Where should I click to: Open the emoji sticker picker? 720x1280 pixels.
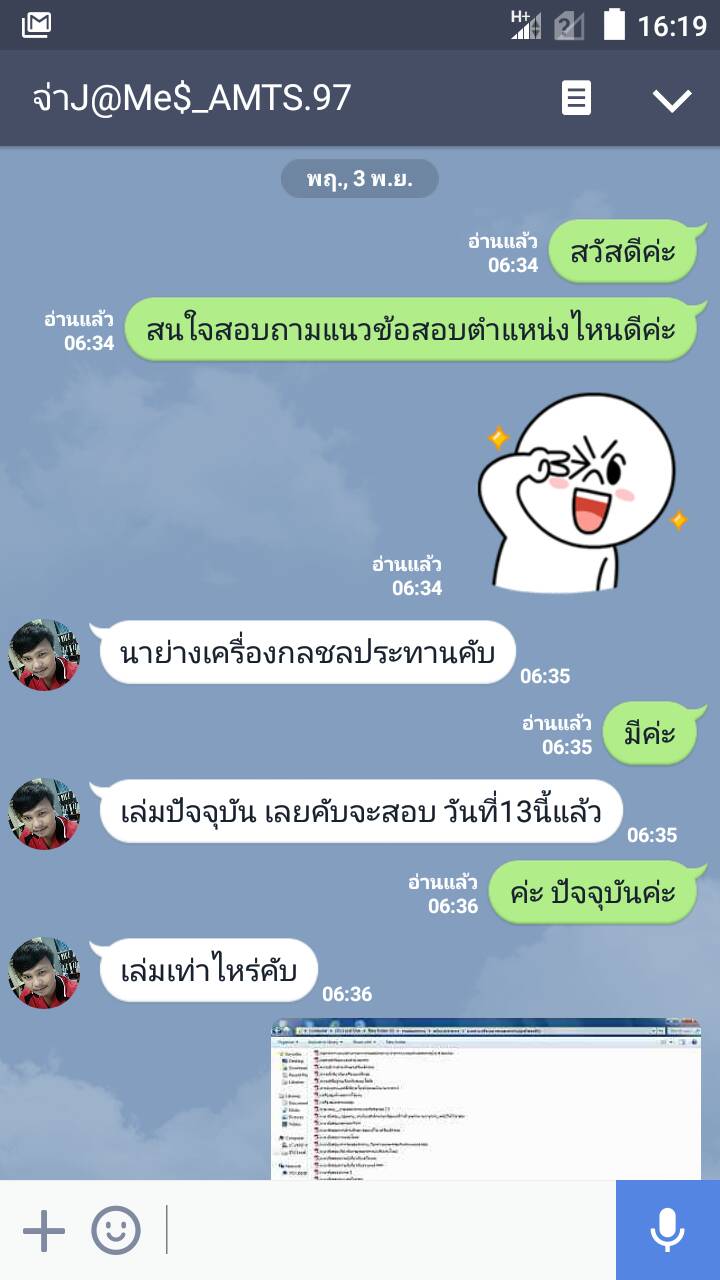(x=116, y=1230)
